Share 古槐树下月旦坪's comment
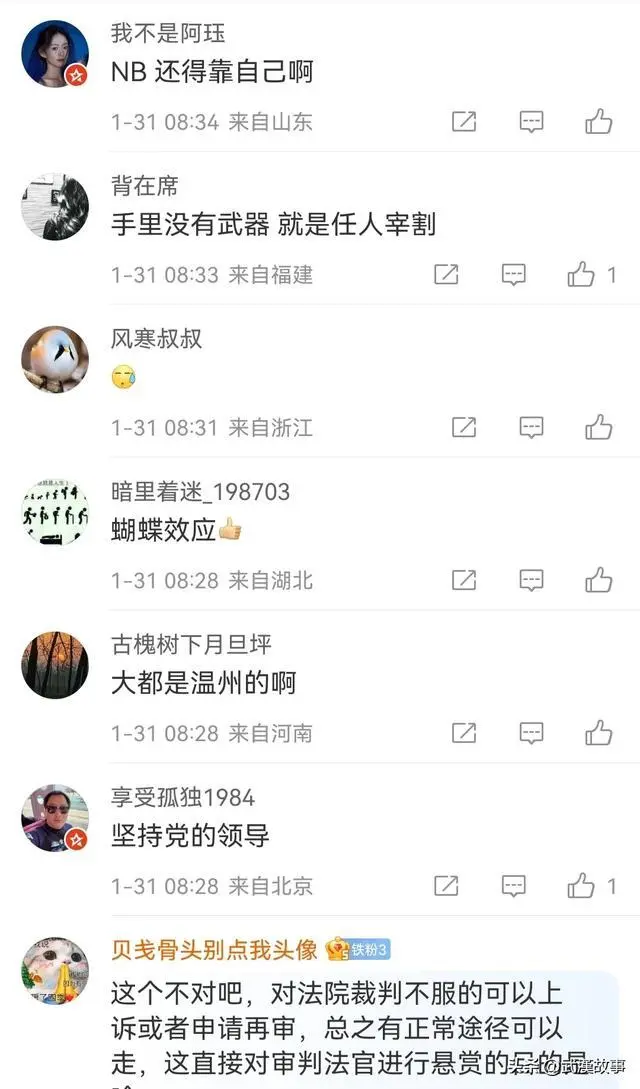This screenshot has width=640, height=1089. (x=463, y=733)
